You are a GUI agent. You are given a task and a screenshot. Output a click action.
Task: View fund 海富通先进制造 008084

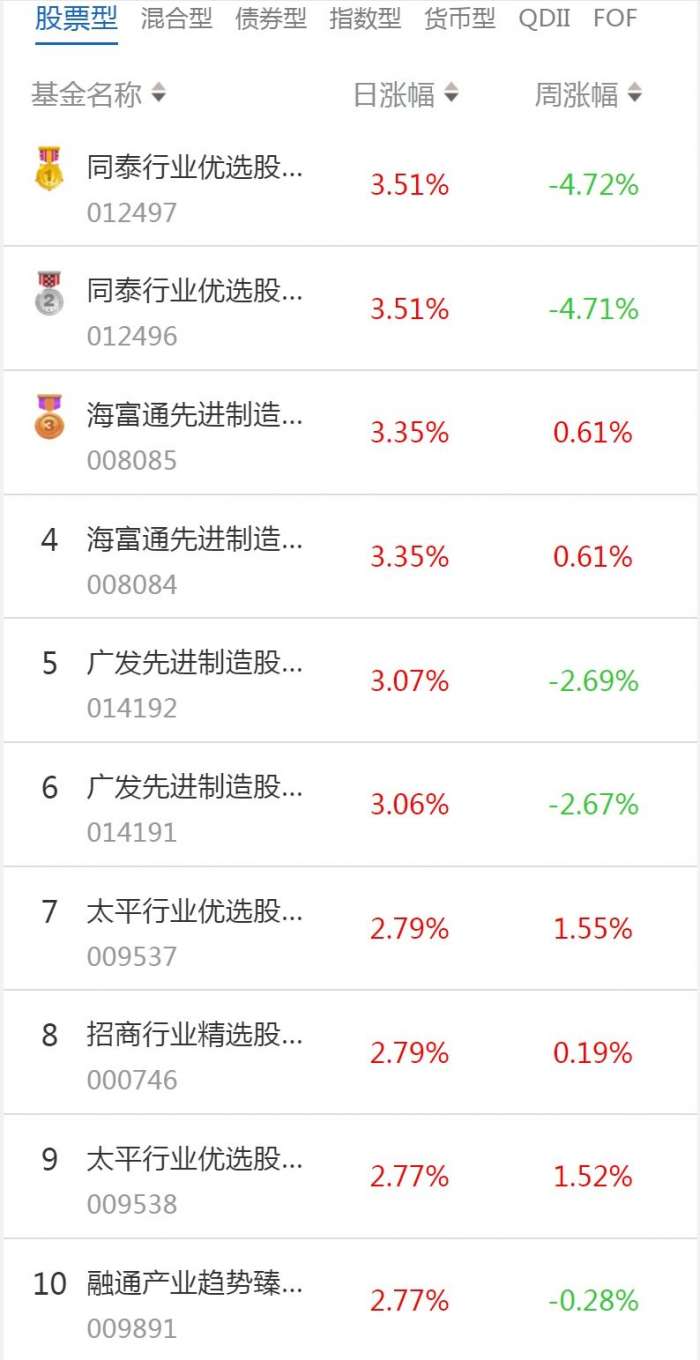coord(350,556)
